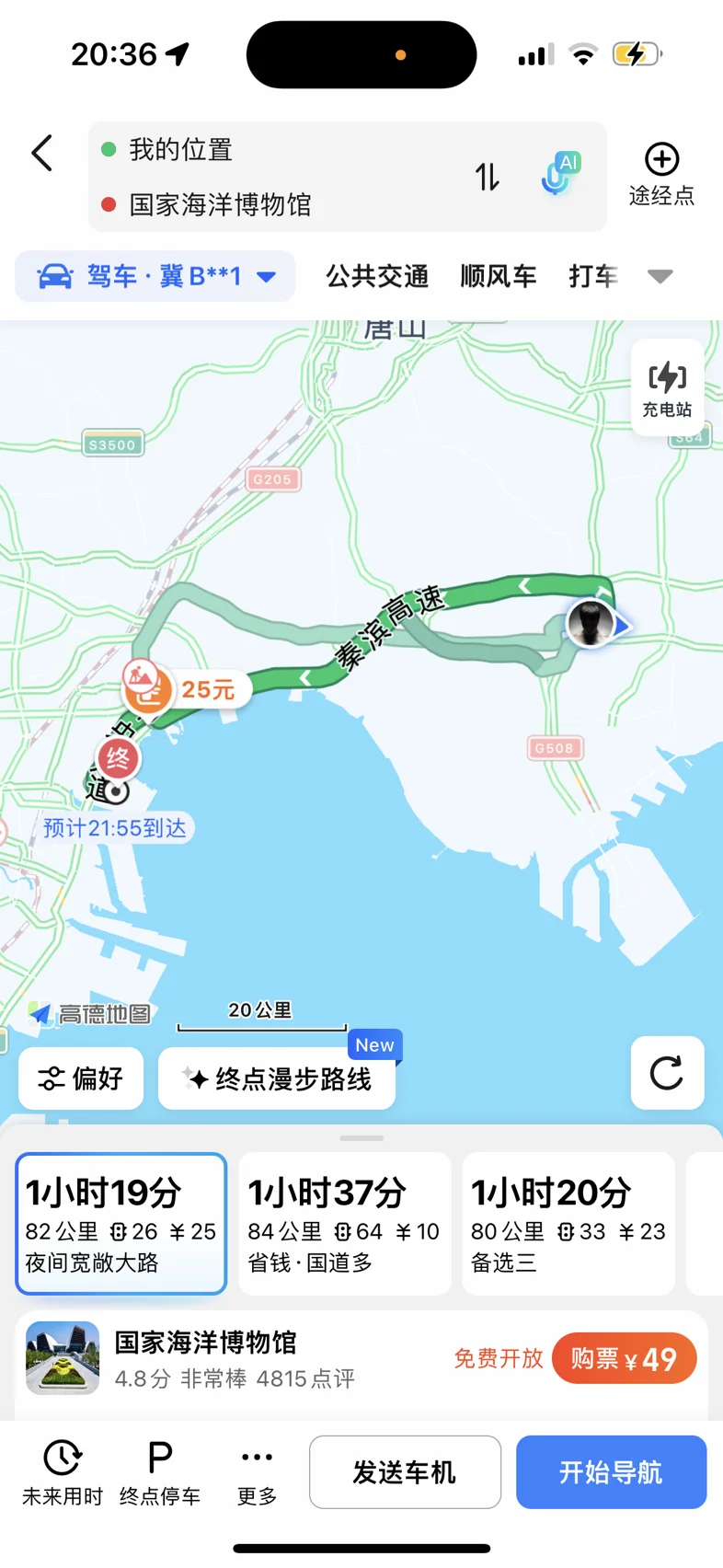The width and height of the screenshot is (723, 1568).
Task: Expand more travel modes arrow
Action: pos(660,276)
